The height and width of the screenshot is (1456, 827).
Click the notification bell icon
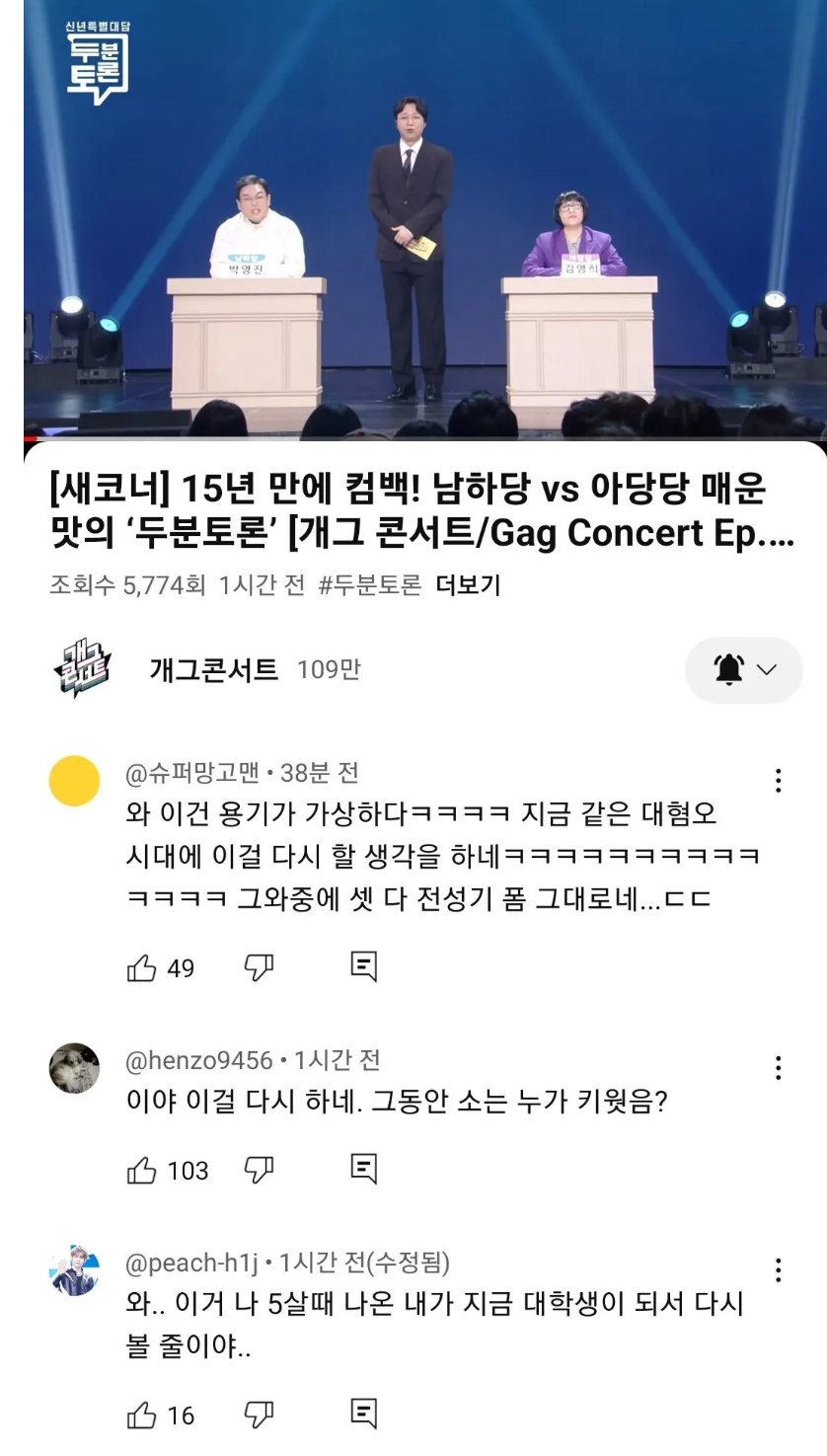coord(728,669)
